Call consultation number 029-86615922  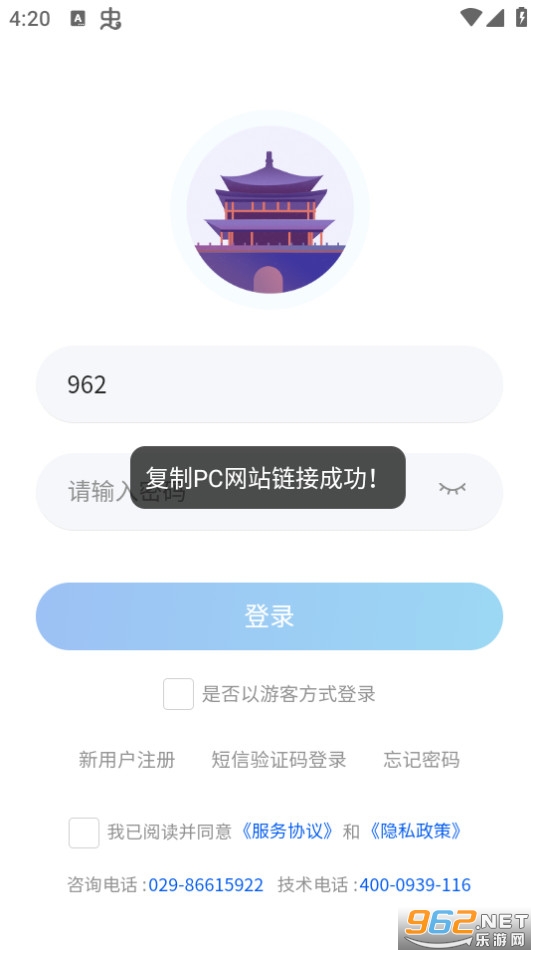coord(206,885)
